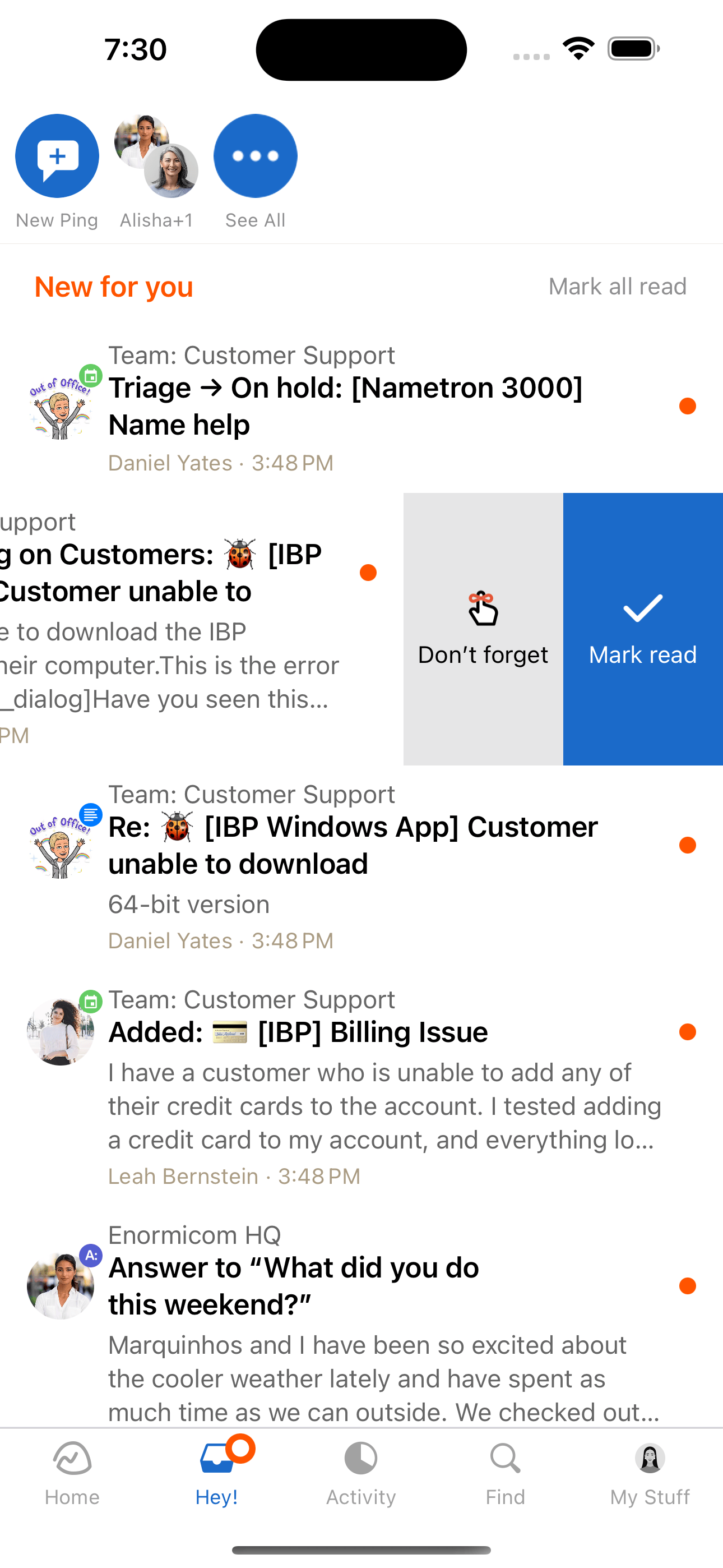The height and width of the screenshot is (1568, 723).
Task: Tap Mark all read
Action: coord(617,286)
